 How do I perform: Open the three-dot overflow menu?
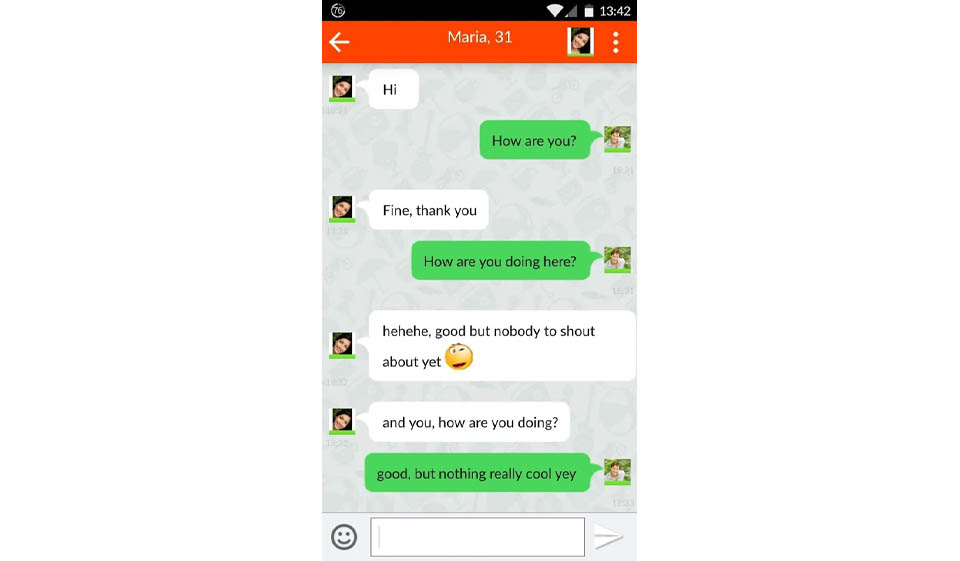pos(616,42)
